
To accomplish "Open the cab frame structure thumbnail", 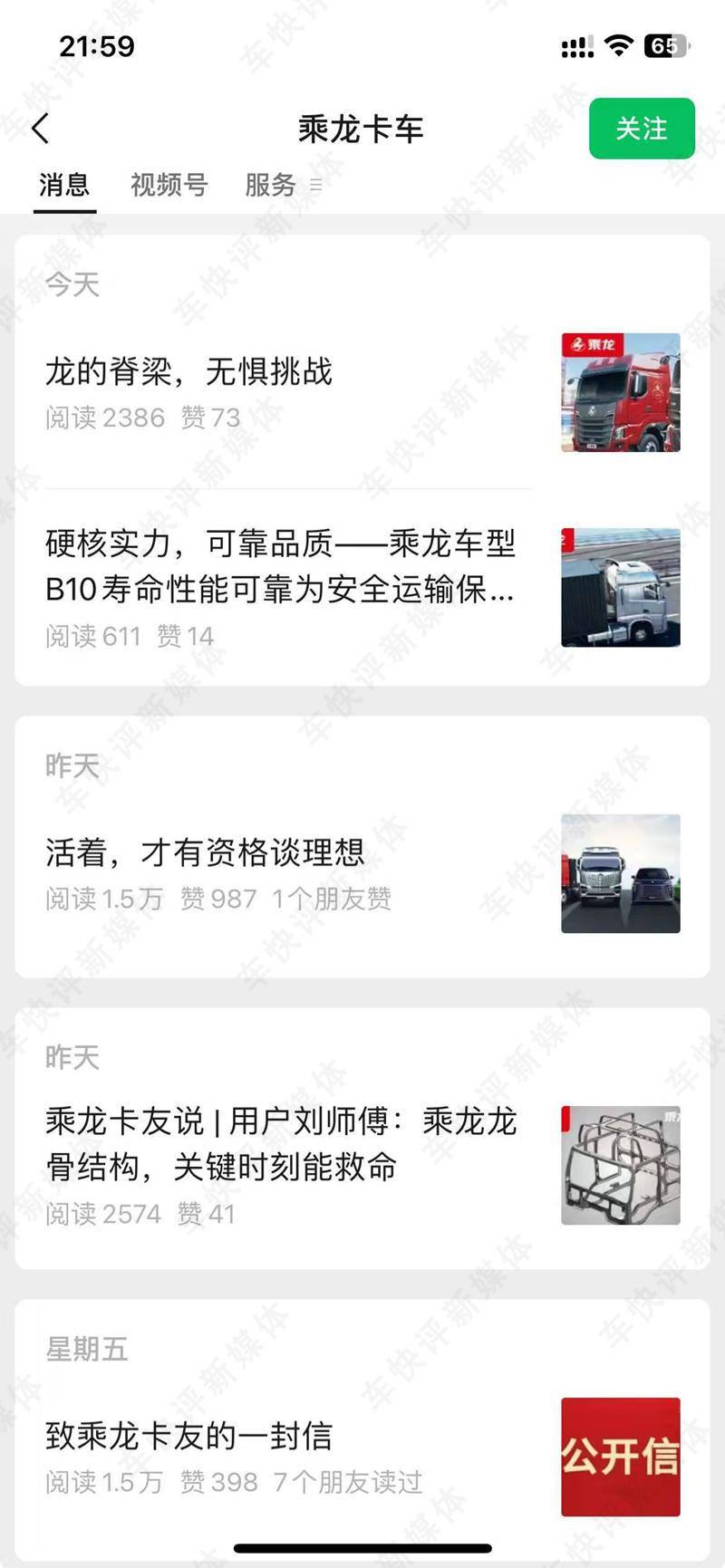I will click(x=621, y=1164).
